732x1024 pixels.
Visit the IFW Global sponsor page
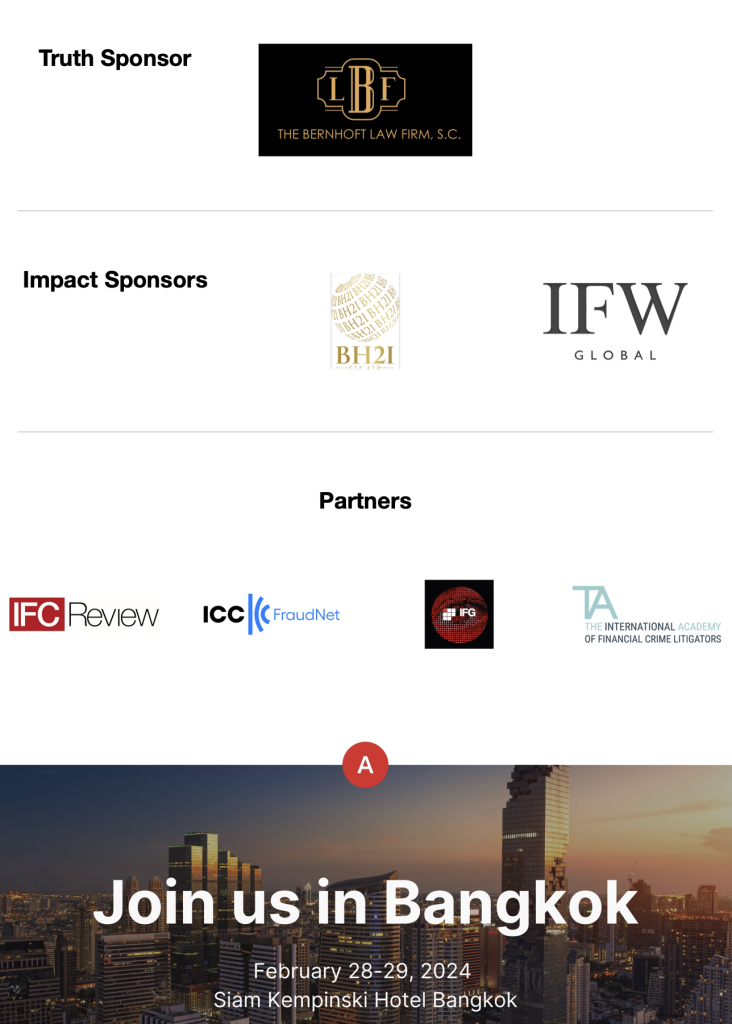pos(615,321)
